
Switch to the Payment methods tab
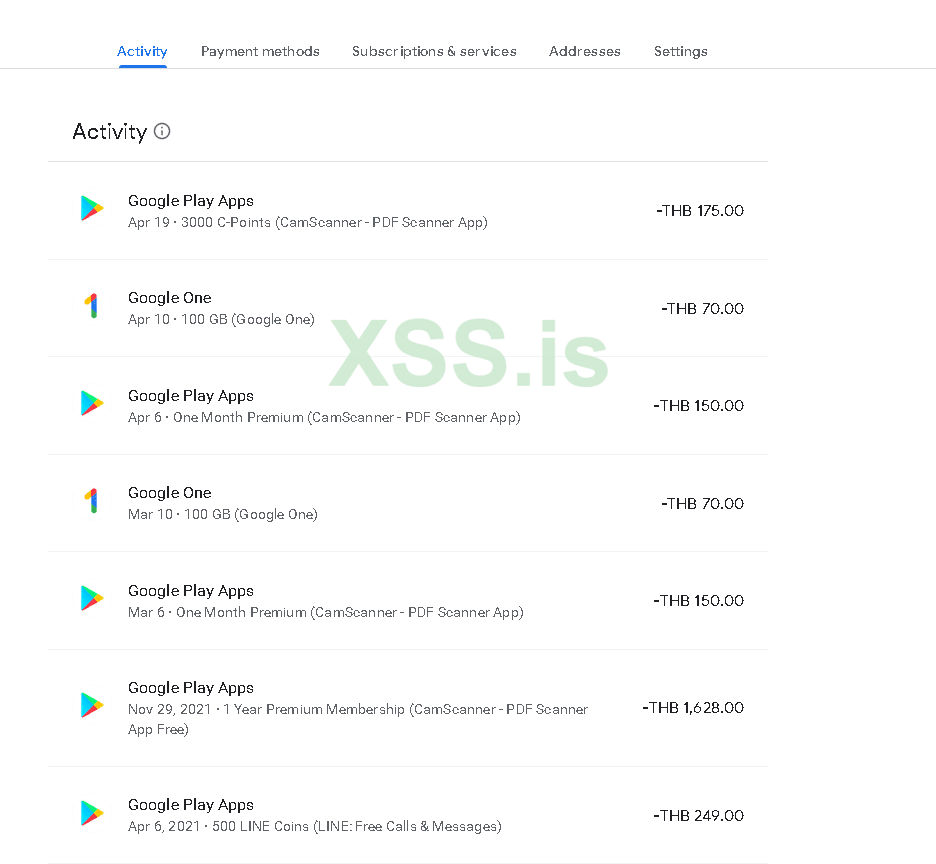260,51
